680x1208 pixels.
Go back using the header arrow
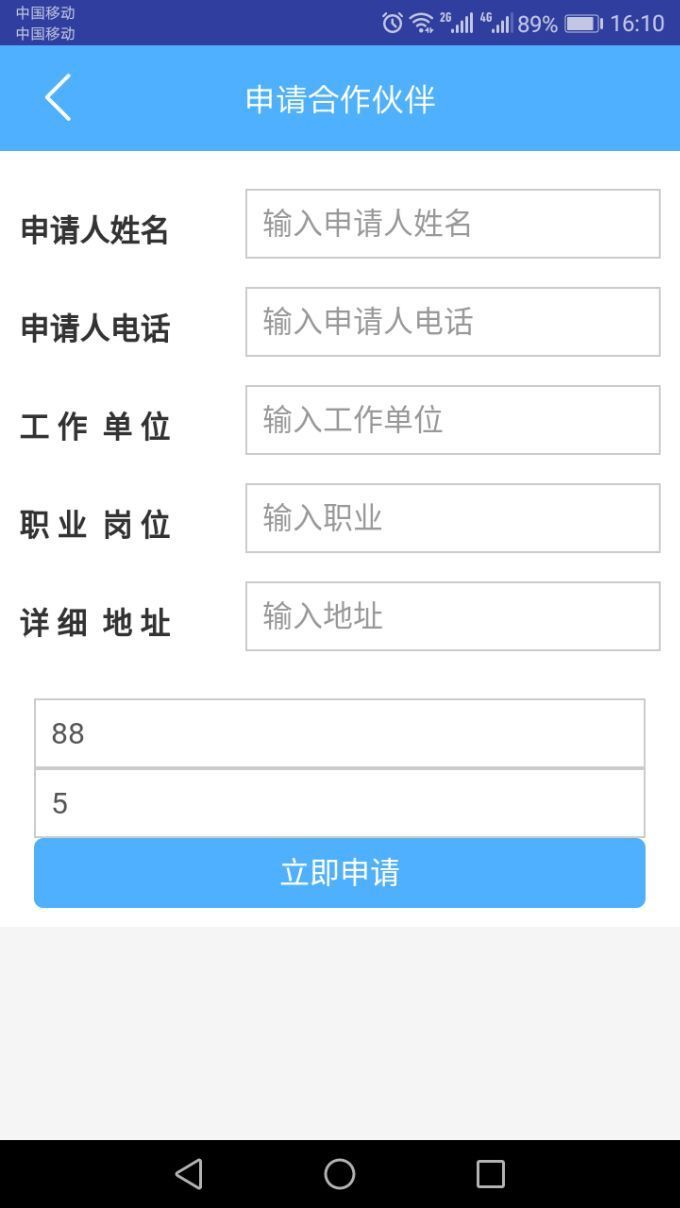click(x=58, y=98)
